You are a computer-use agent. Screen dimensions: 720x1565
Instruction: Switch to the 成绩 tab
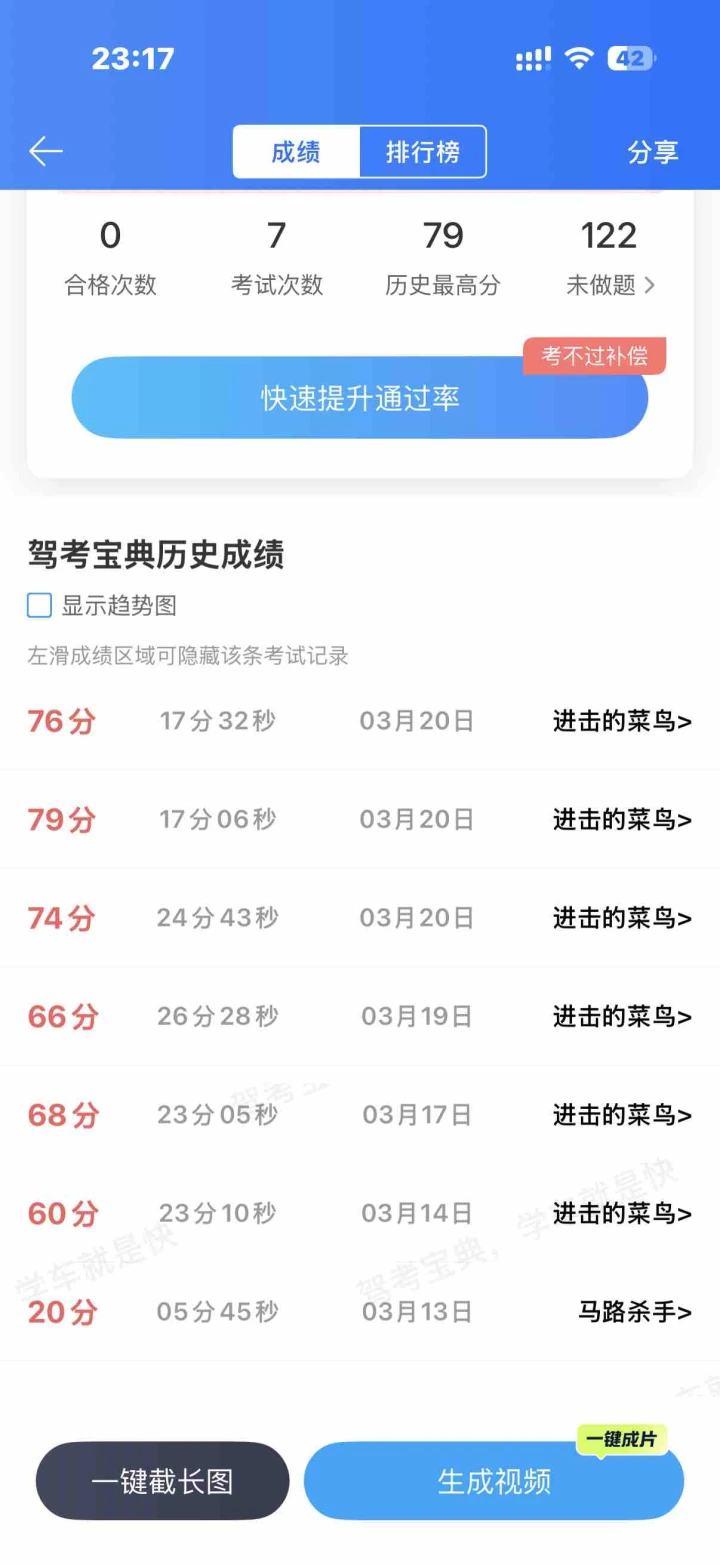tap(296, 152)
